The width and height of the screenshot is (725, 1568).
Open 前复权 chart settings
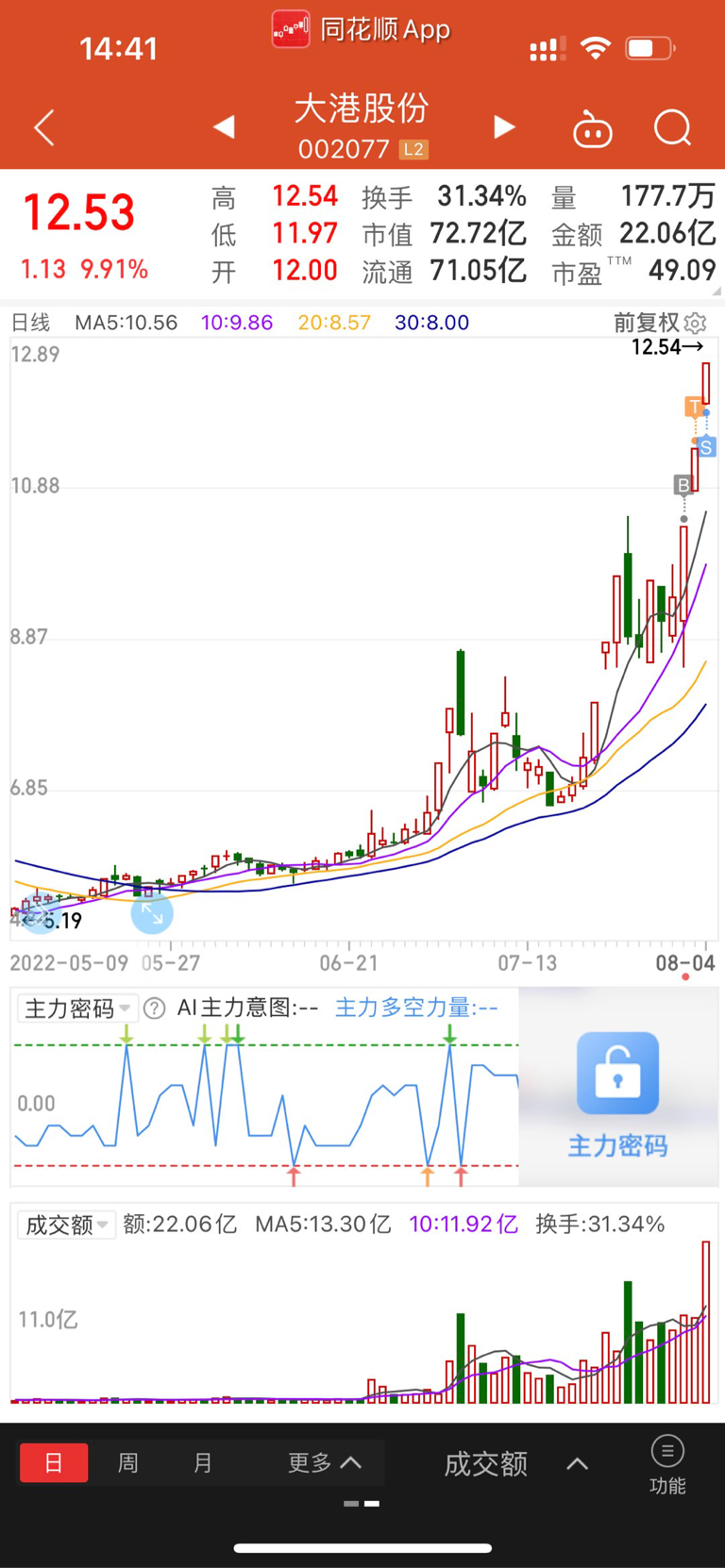[660, 323]
